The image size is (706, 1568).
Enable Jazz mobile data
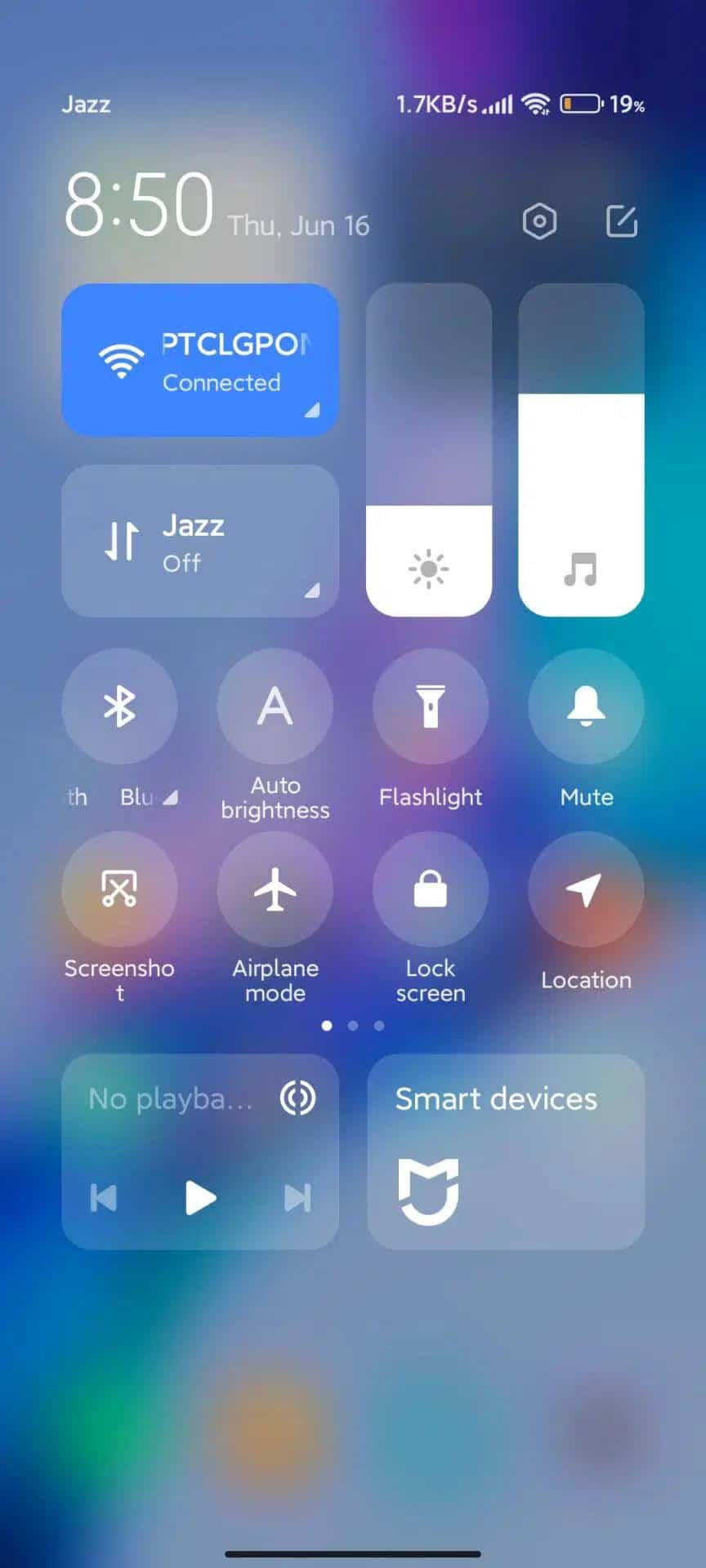(200, 541)
